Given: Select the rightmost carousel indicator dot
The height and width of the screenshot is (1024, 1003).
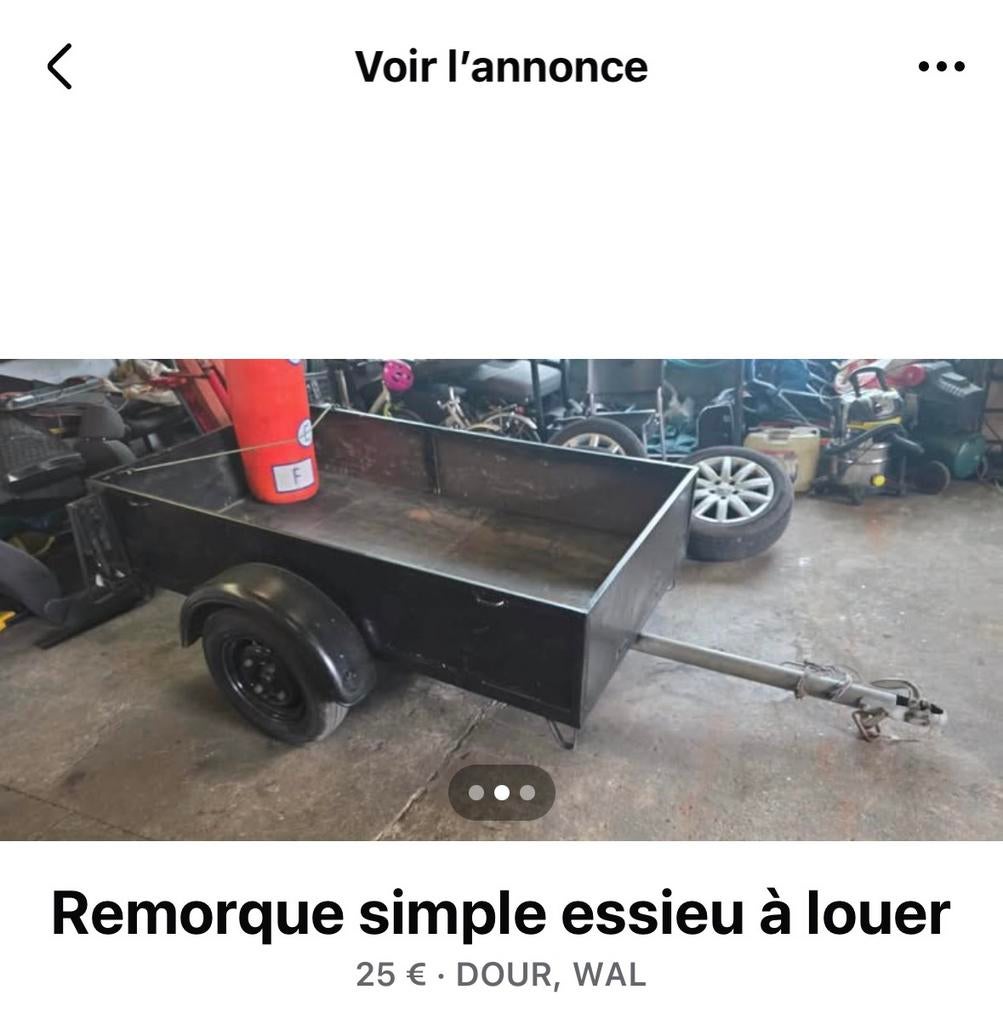Looking at the screenshot, I should (x=528, y=793).
